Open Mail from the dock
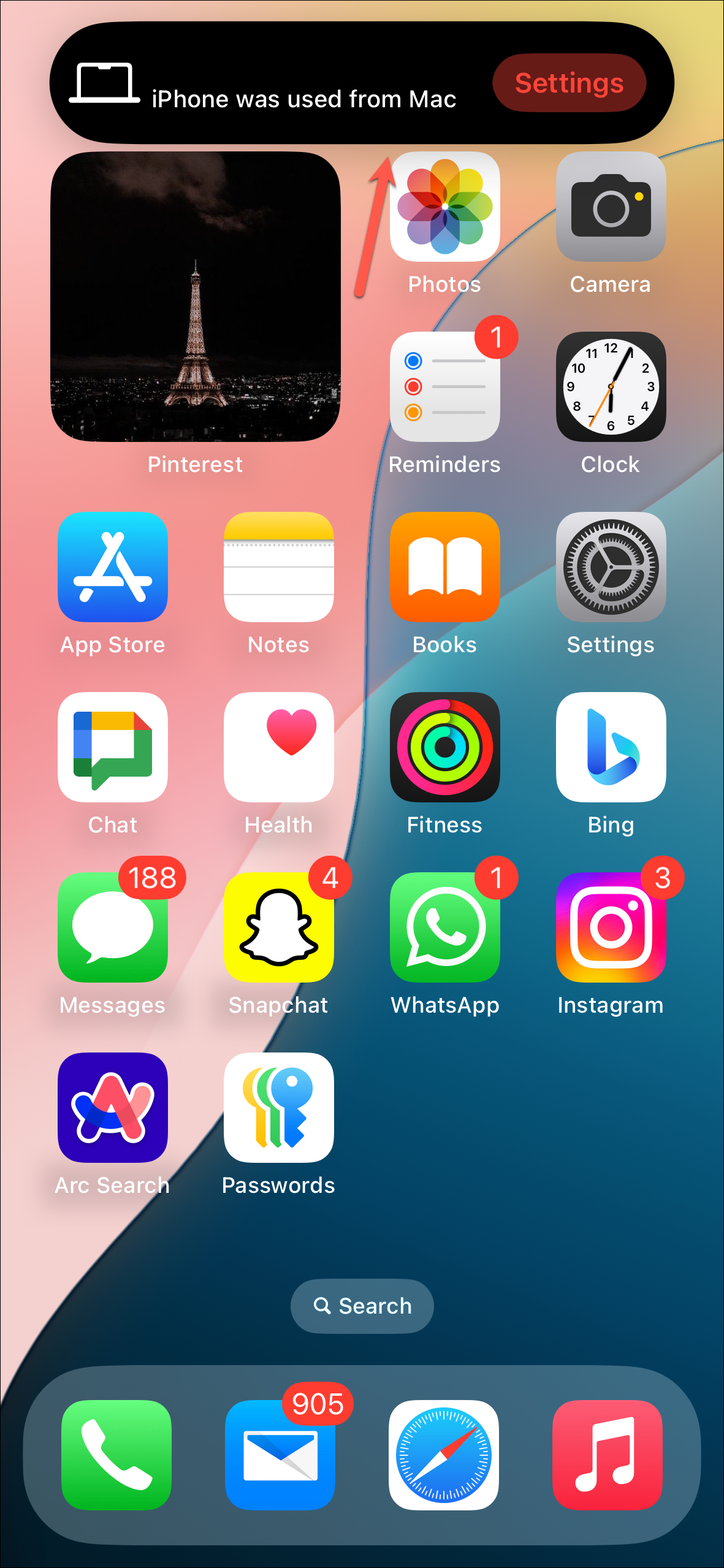Screen dimensions: 724x1568 pyautogui.click(x=280, y=1455)
